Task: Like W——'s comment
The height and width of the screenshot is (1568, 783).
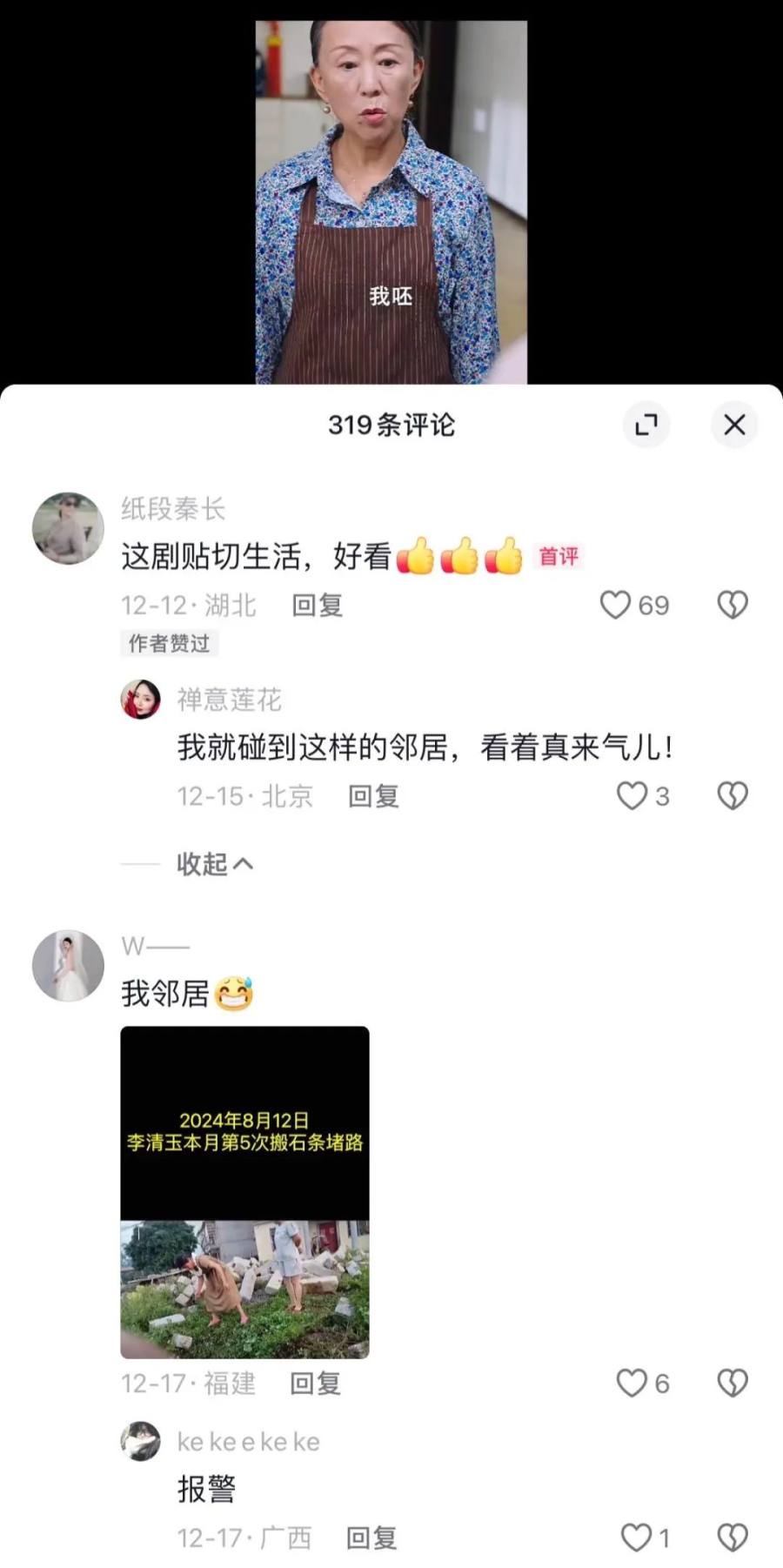Action: tap(632, 1383)
